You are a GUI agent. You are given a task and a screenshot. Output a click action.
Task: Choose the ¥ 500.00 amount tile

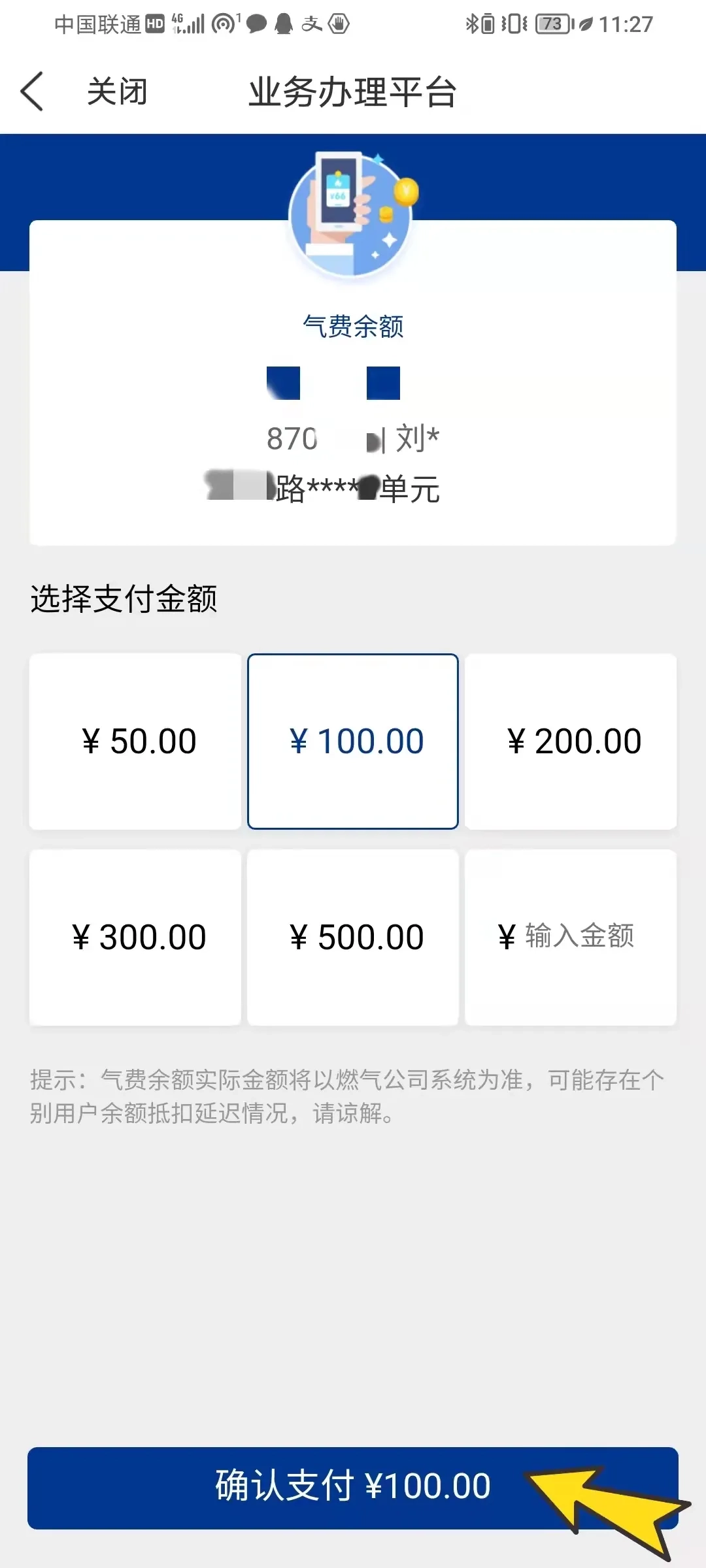click(353, 938)
